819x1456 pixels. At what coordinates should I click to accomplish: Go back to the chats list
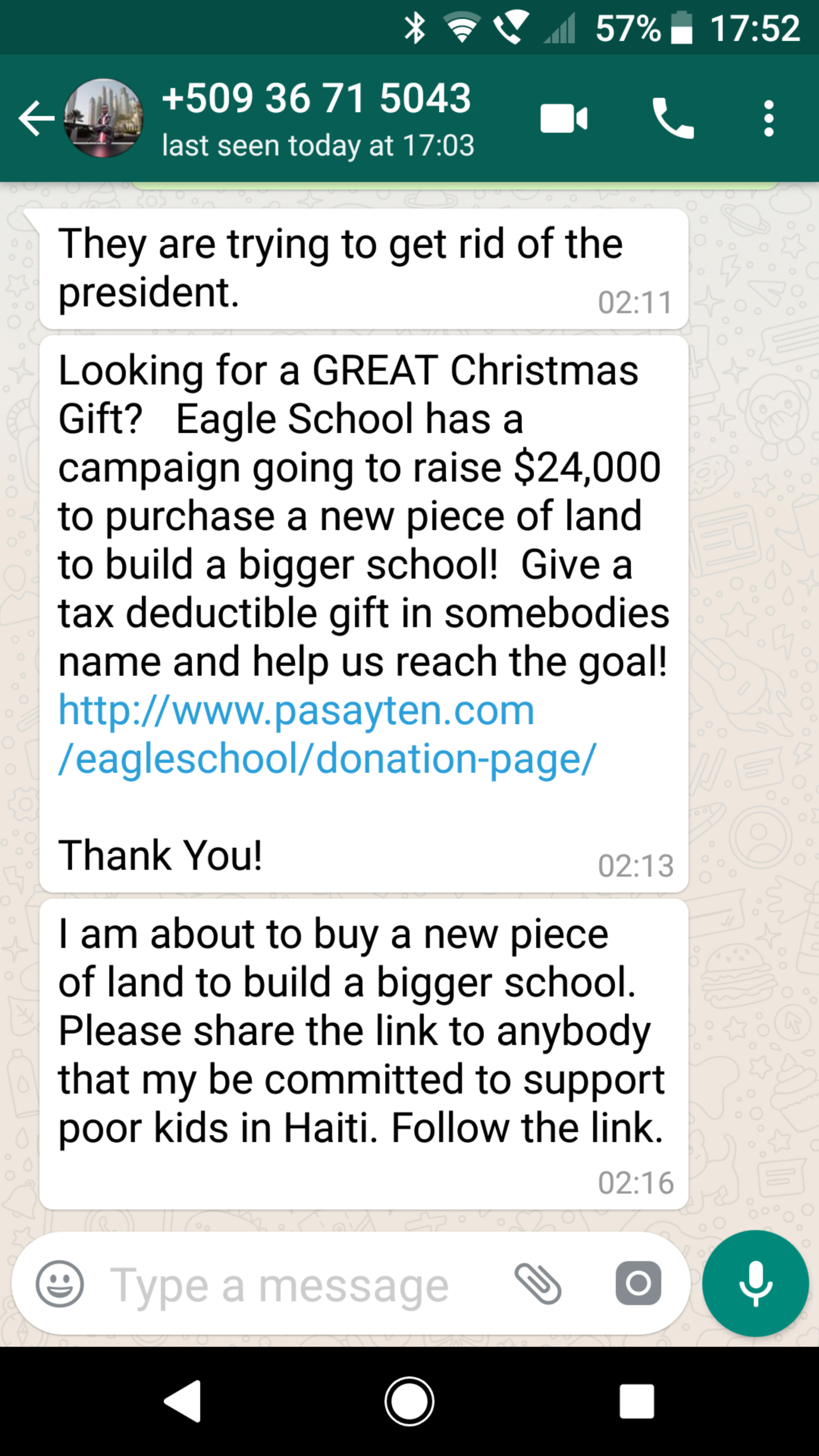tap(36, 119)
